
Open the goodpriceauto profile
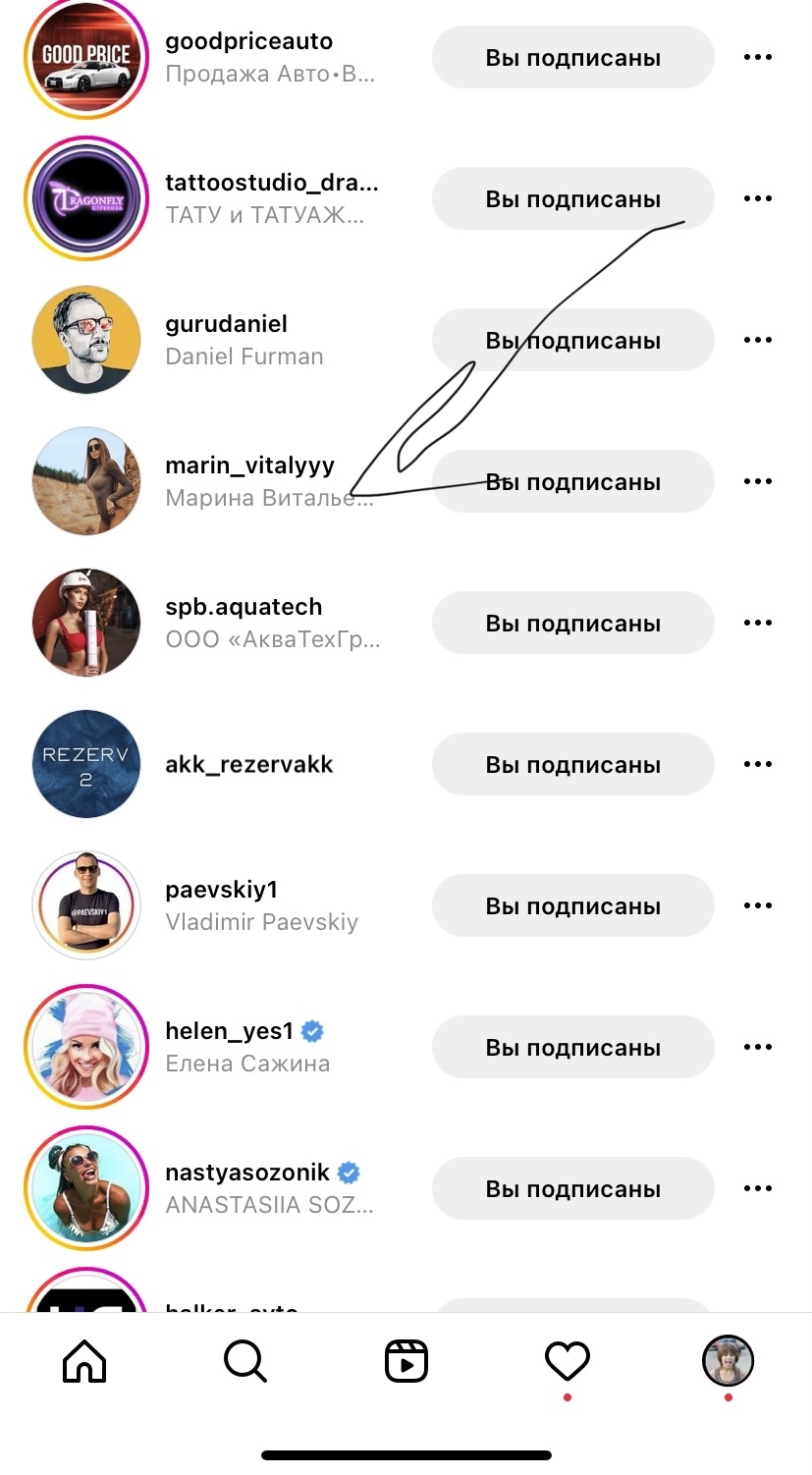click(248, 42)
